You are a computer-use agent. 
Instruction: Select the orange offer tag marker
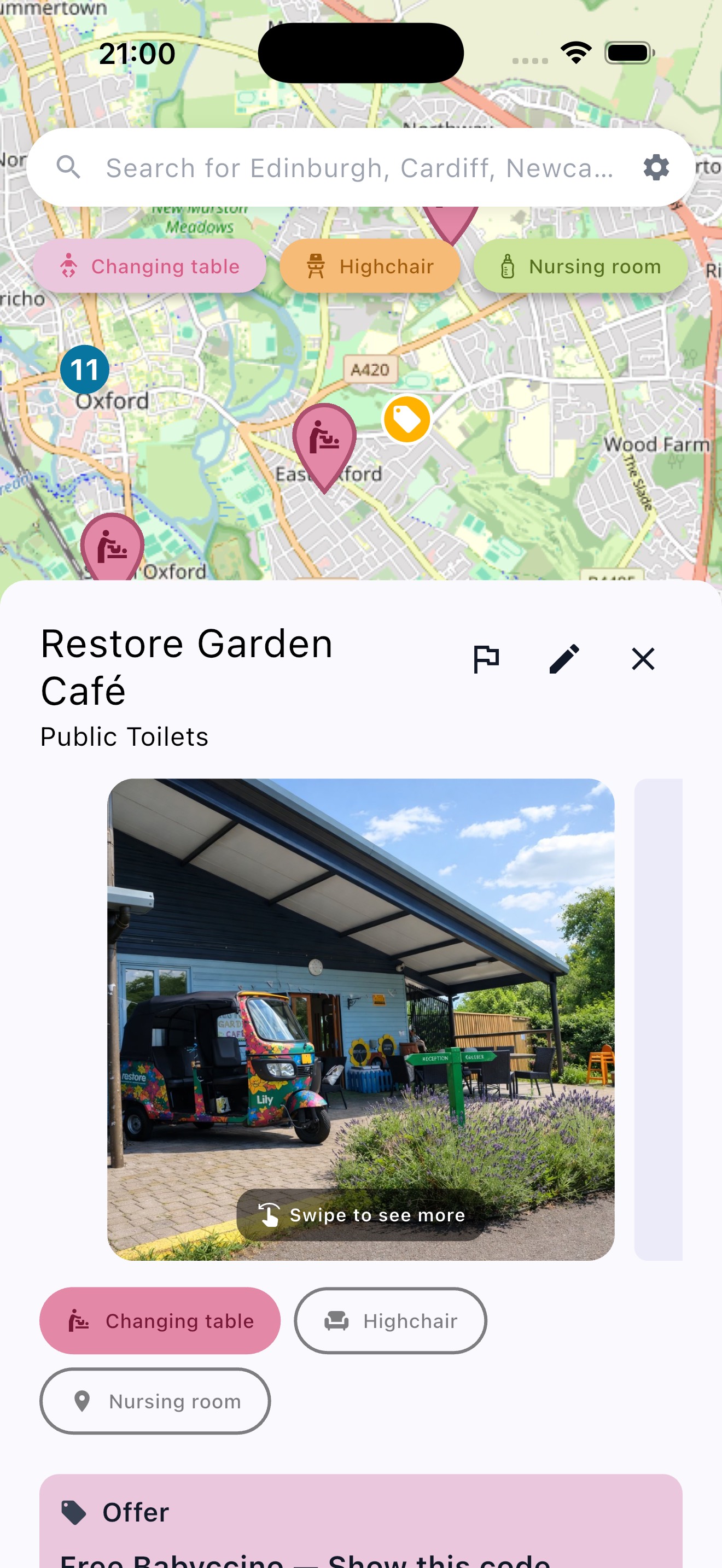pyautogui.click(x=406, y=419)
